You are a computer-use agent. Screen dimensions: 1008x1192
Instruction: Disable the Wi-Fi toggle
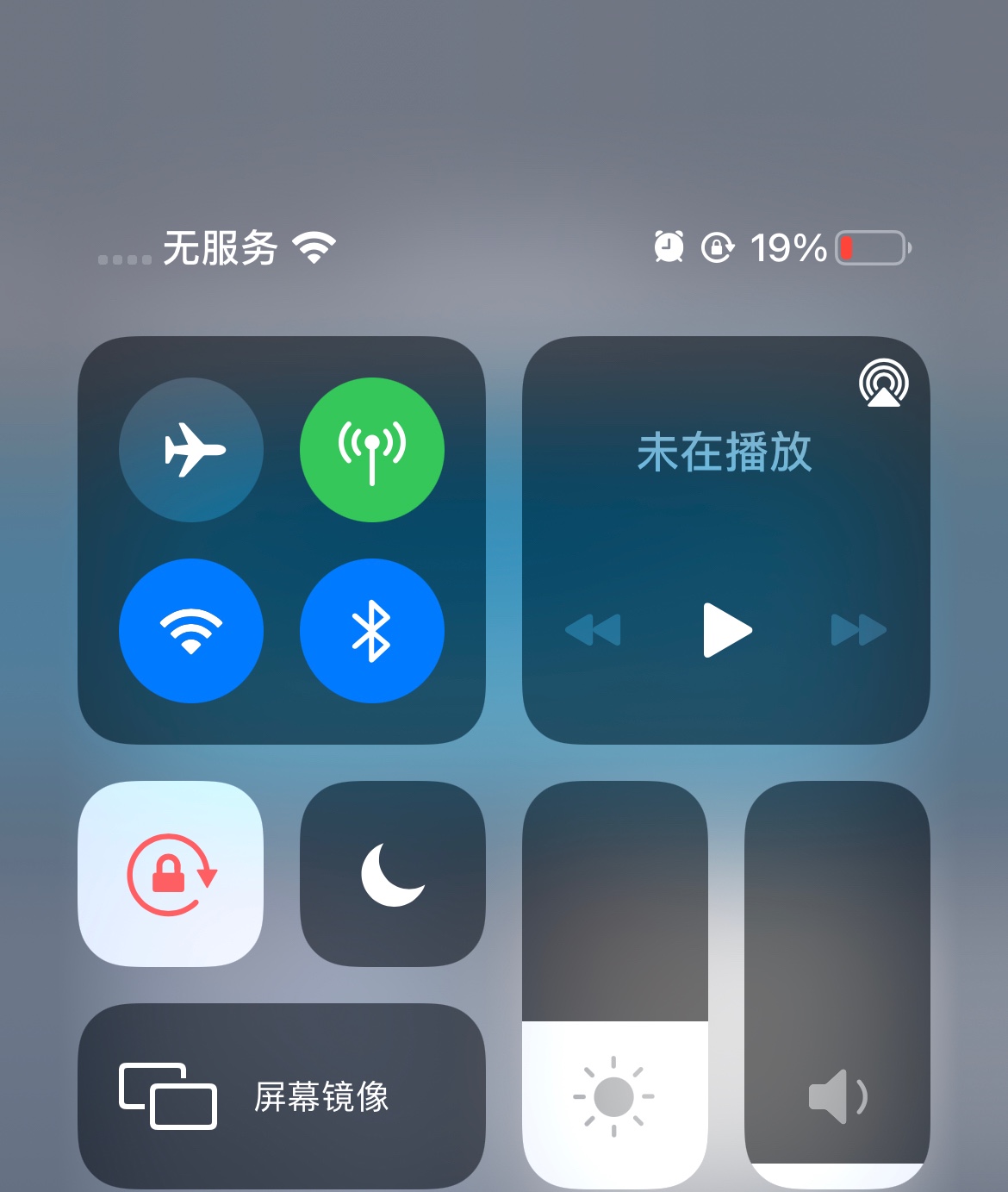(191, 631)
